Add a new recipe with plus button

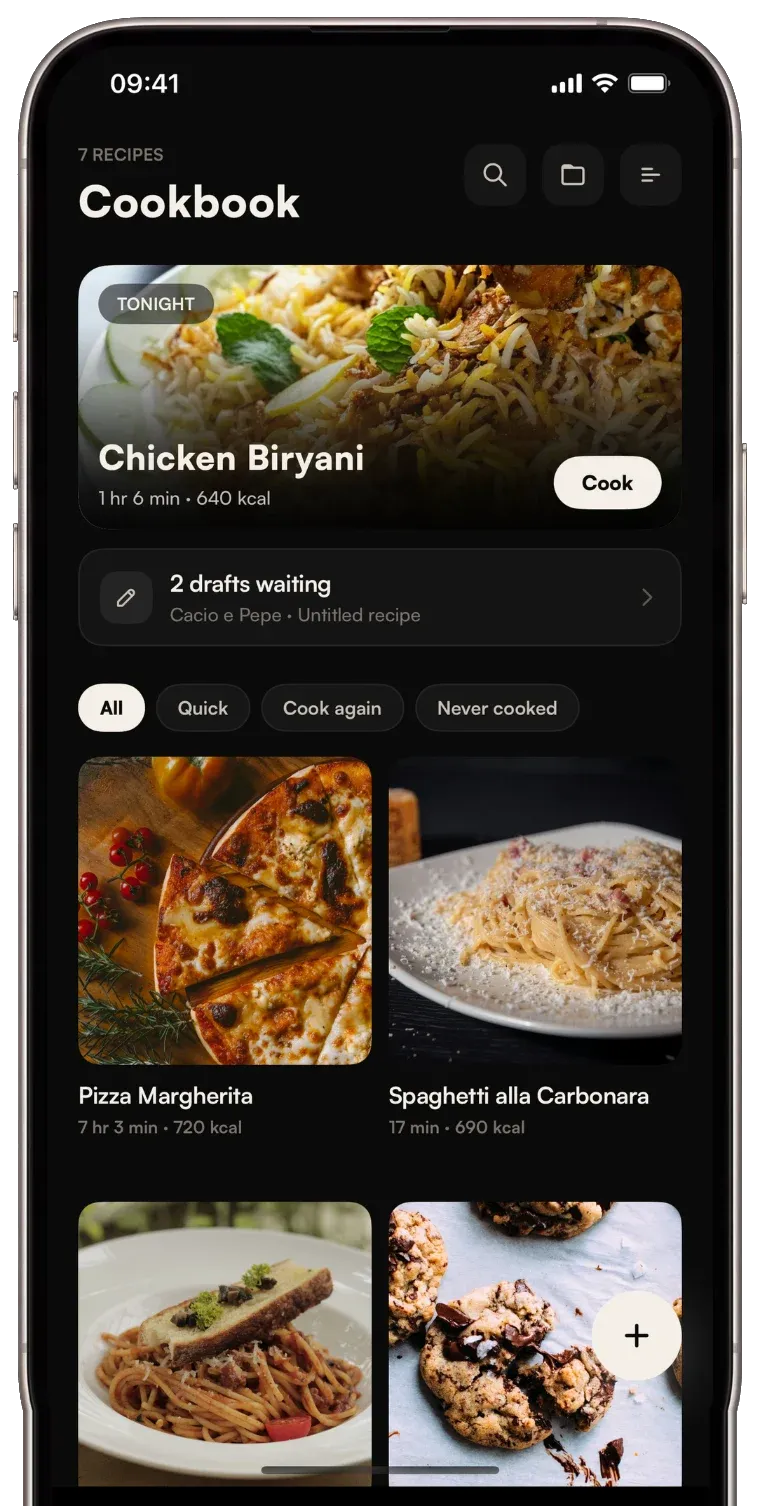pyautogui.click(x=637, y=1336)
